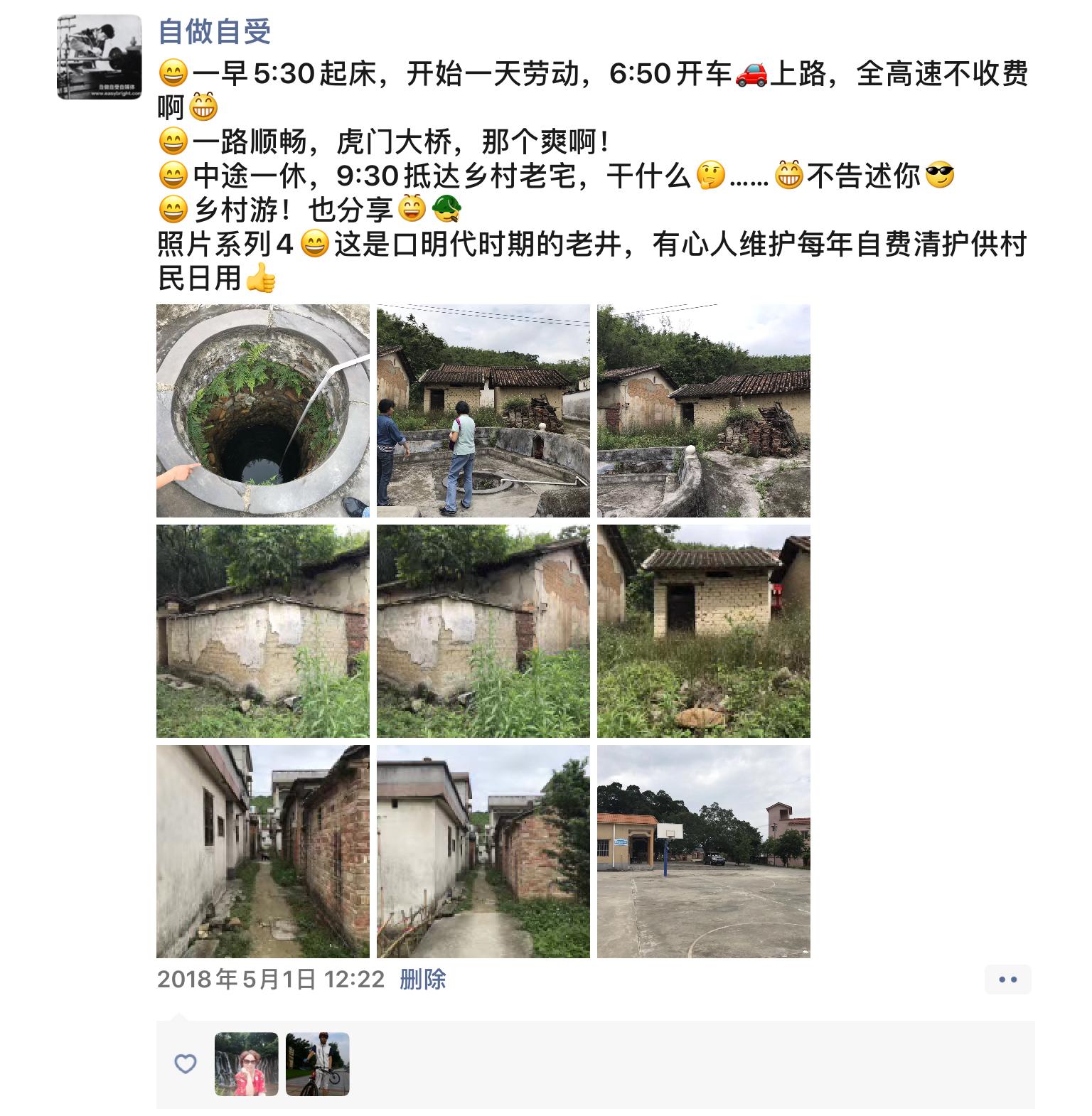This screenshot has height=1116, width=1092.
Task: Open the username 自做自受 profile link
Action: tap(215, 33)
